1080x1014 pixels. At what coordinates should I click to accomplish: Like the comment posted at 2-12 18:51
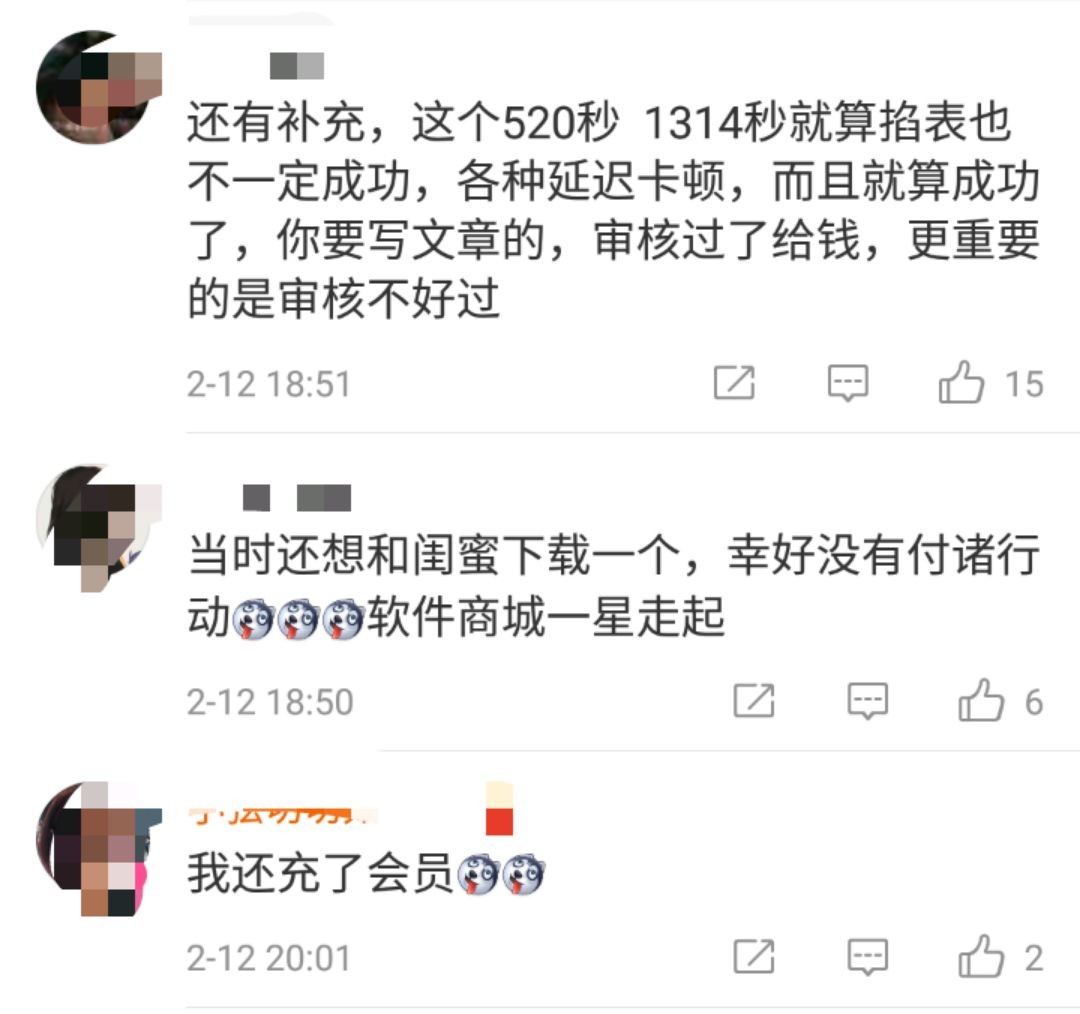(x=962, y=384)
